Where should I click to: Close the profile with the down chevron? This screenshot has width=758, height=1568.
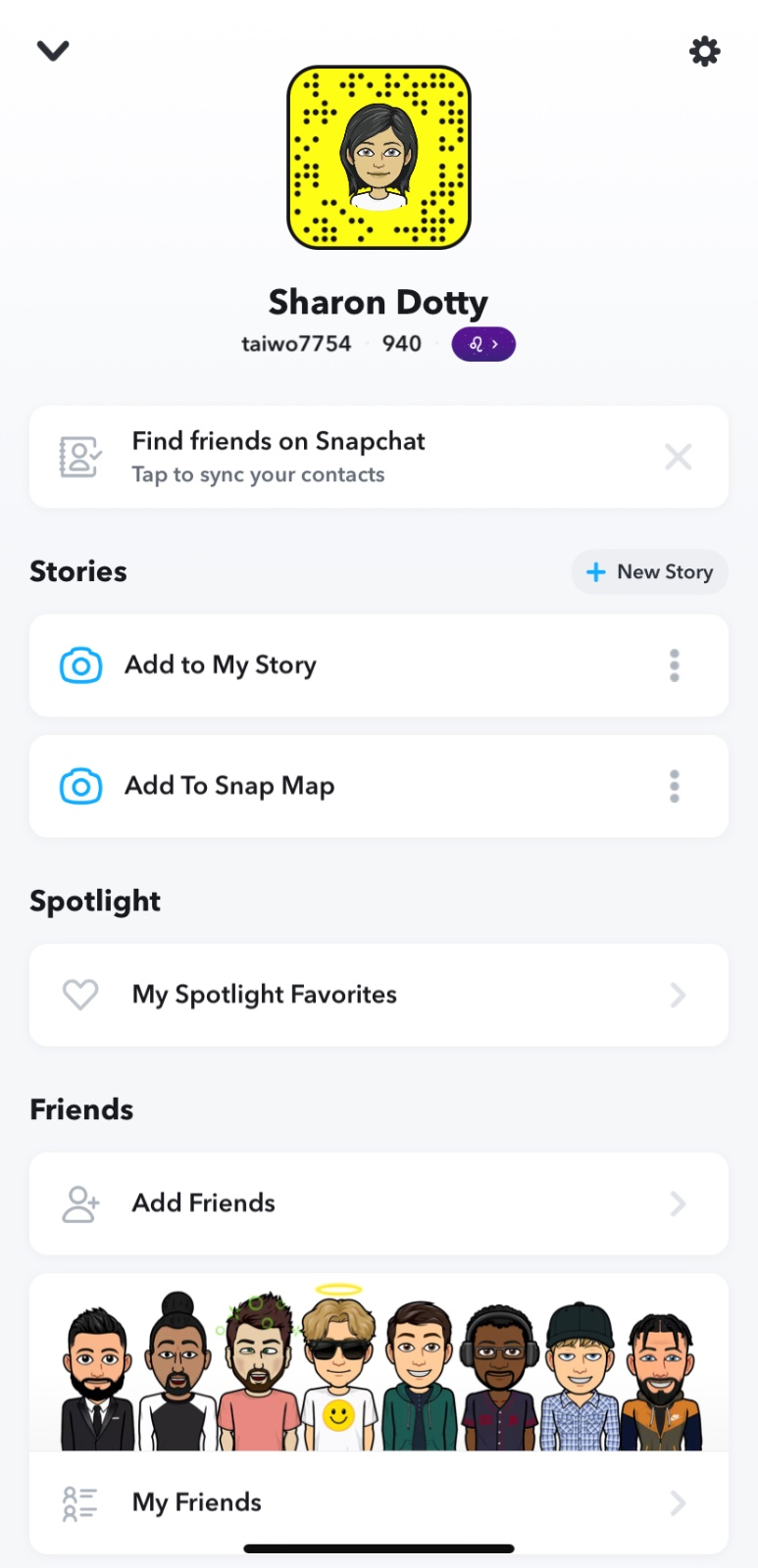[x=53, y=50]
